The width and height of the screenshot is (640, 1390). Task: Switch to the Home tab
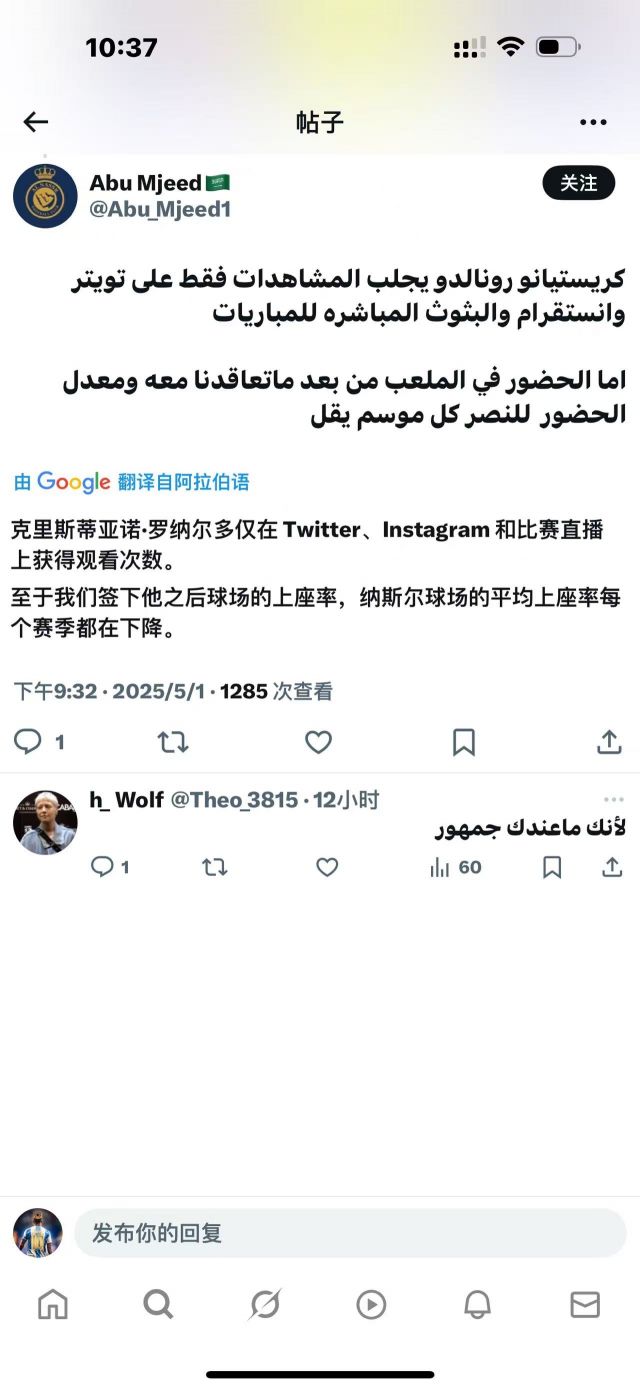(52, 1304)
